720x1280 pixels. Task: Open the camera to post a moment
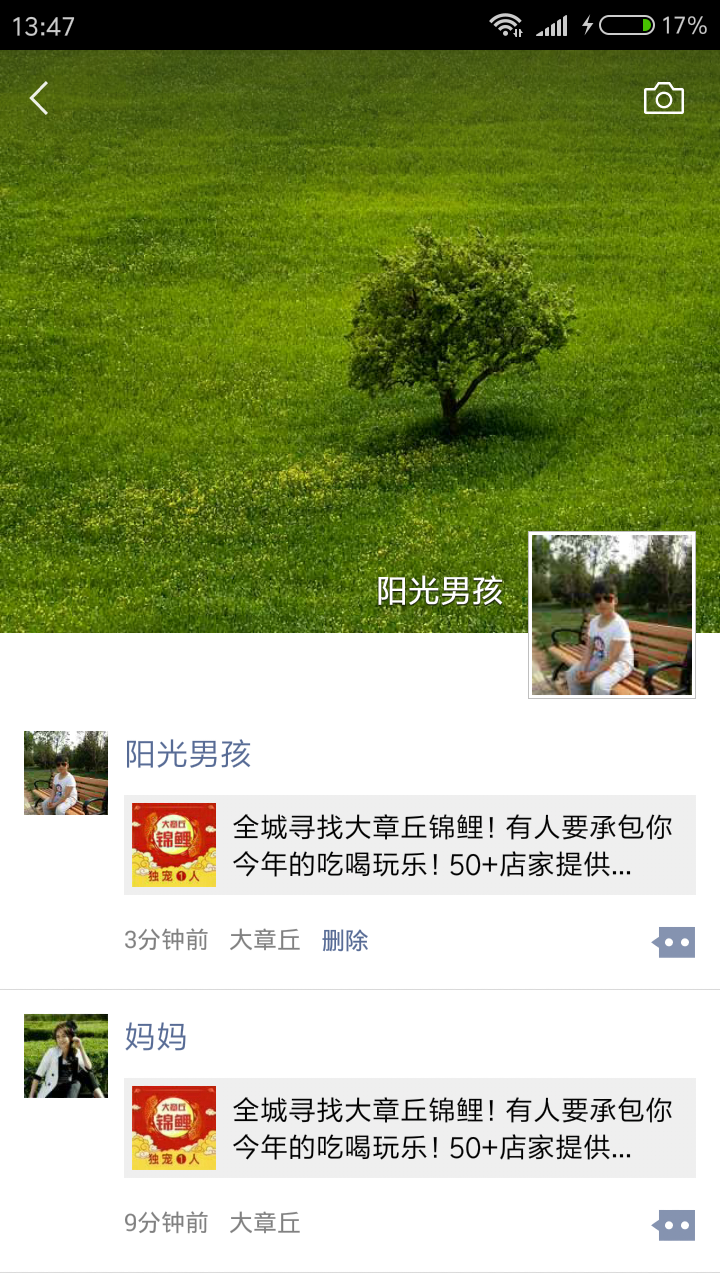[663, 98]
